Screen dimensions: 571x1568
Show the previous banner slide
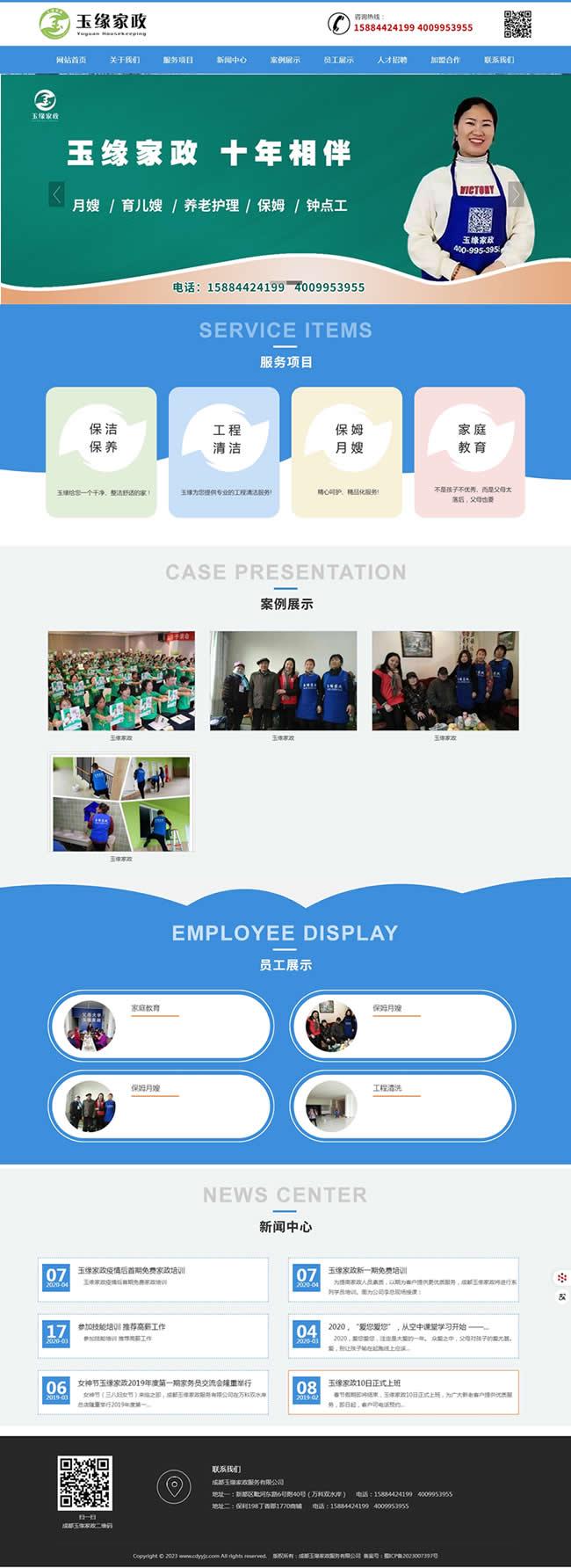56,194
